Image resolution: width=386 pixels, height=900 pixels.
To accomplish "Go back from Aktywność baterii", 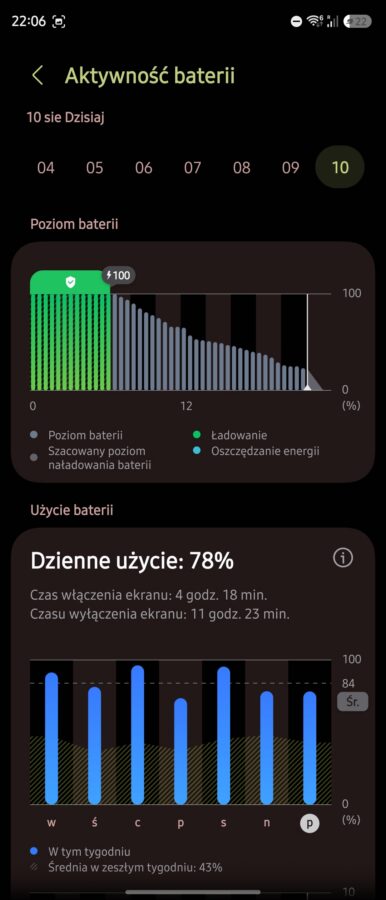I will click(x=38, y=76).
